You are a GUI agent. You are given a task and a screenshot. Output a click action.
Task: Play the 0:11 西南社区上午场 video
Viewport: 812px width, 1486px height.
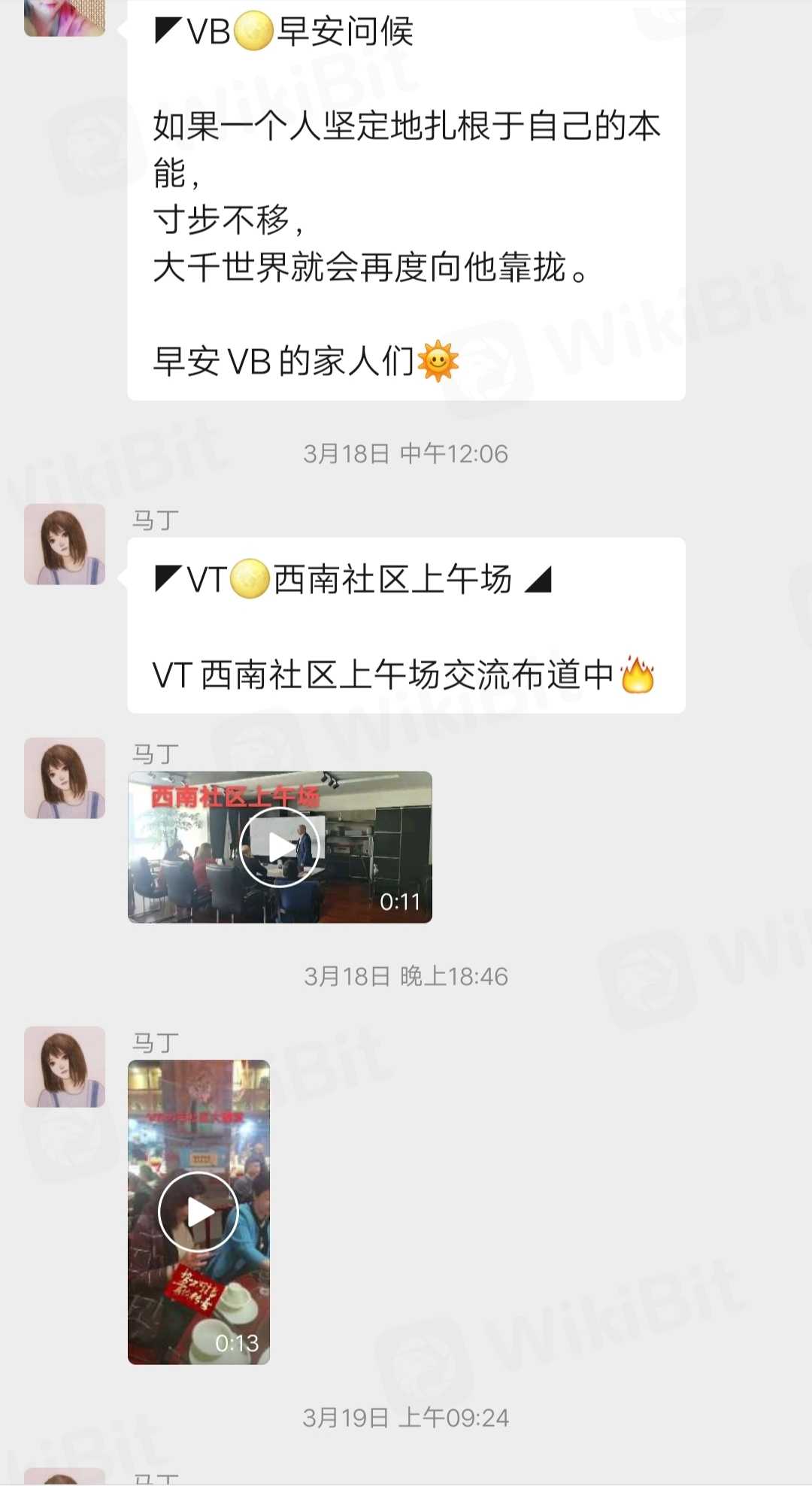tap(280, 848)
